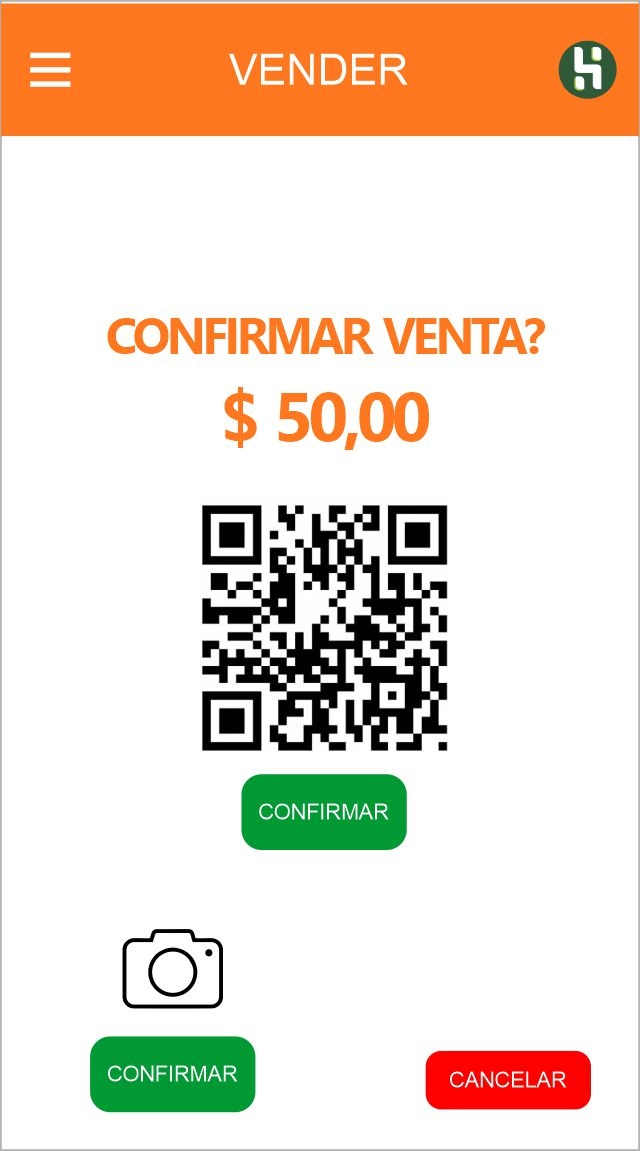Tap Confirmar below the QR code
640x1151 pixels.
click(324, 812)
